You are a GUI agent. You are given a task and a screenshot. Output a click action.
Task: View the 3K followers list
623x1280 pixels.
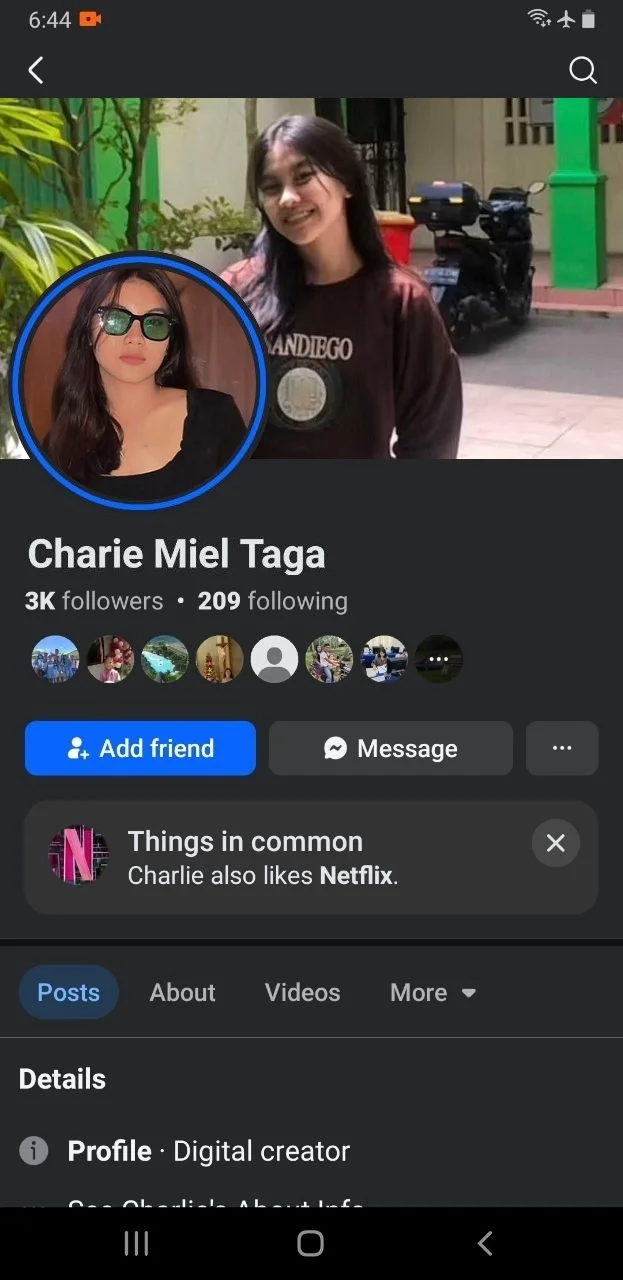point(94,600)
